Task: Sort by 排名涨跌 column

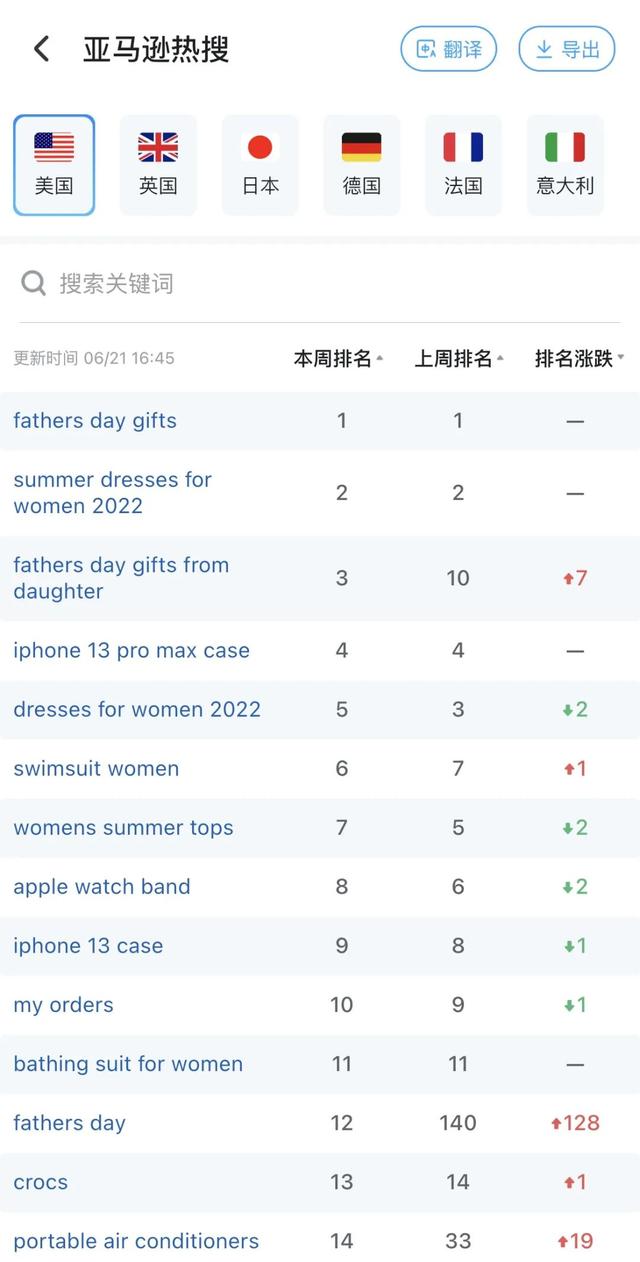Action: (x=579, y=359)
